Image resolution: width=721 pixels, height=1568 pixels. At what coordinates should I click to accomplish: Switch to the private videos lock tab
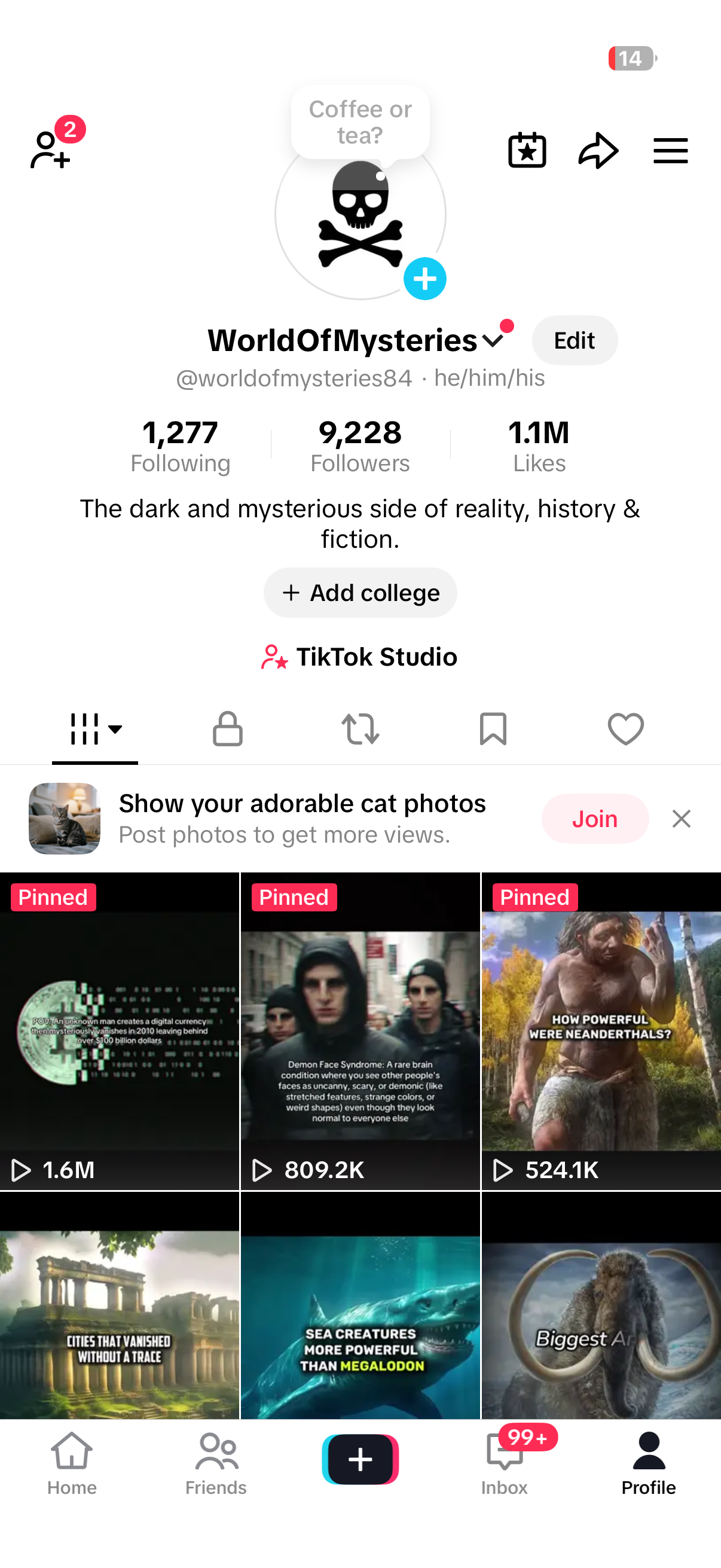pos(228,728)
